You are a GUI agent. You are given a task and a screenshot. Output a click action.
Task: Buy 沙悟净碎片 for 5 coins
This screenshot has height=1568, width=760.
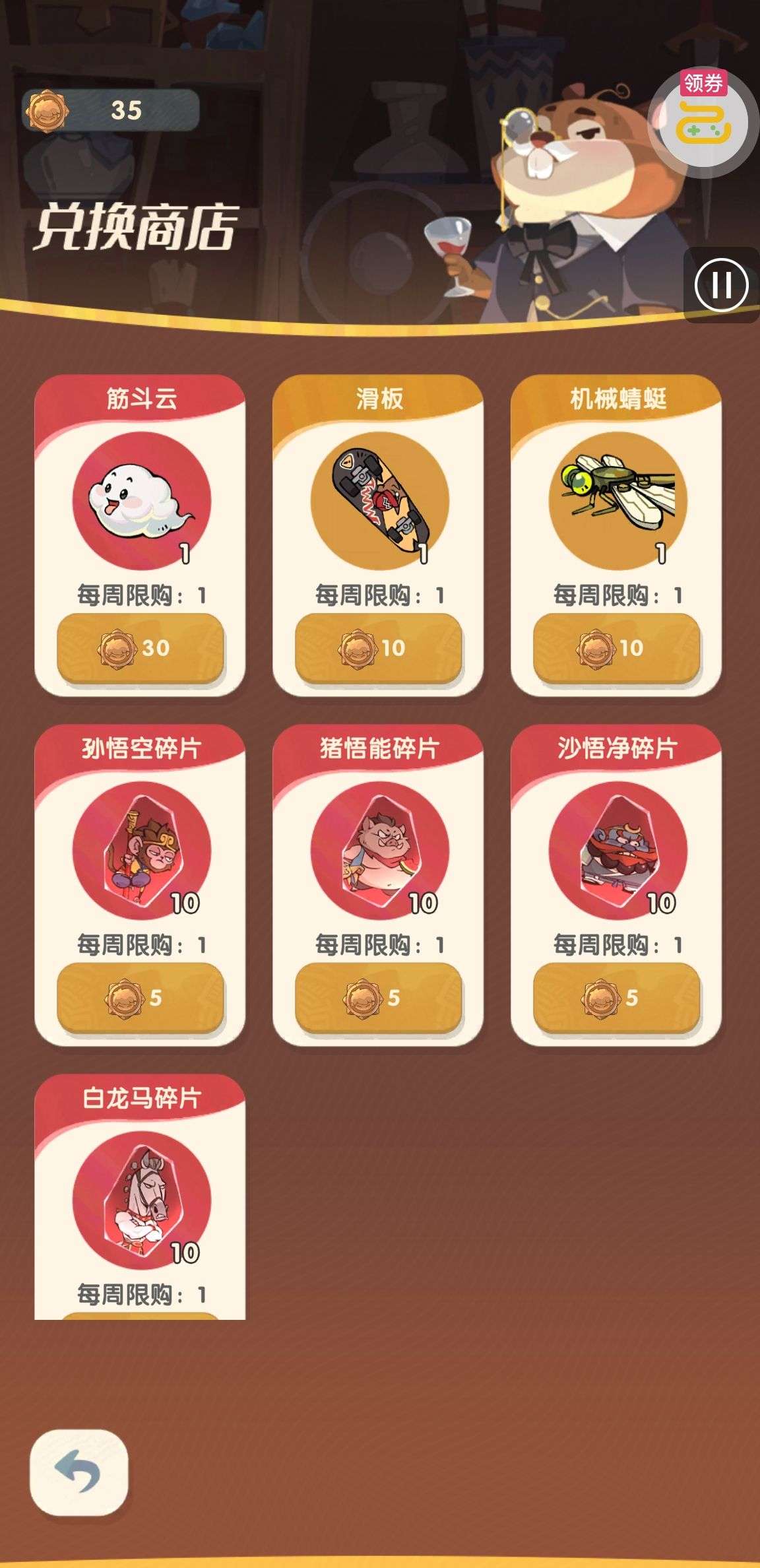coord(616,998)
